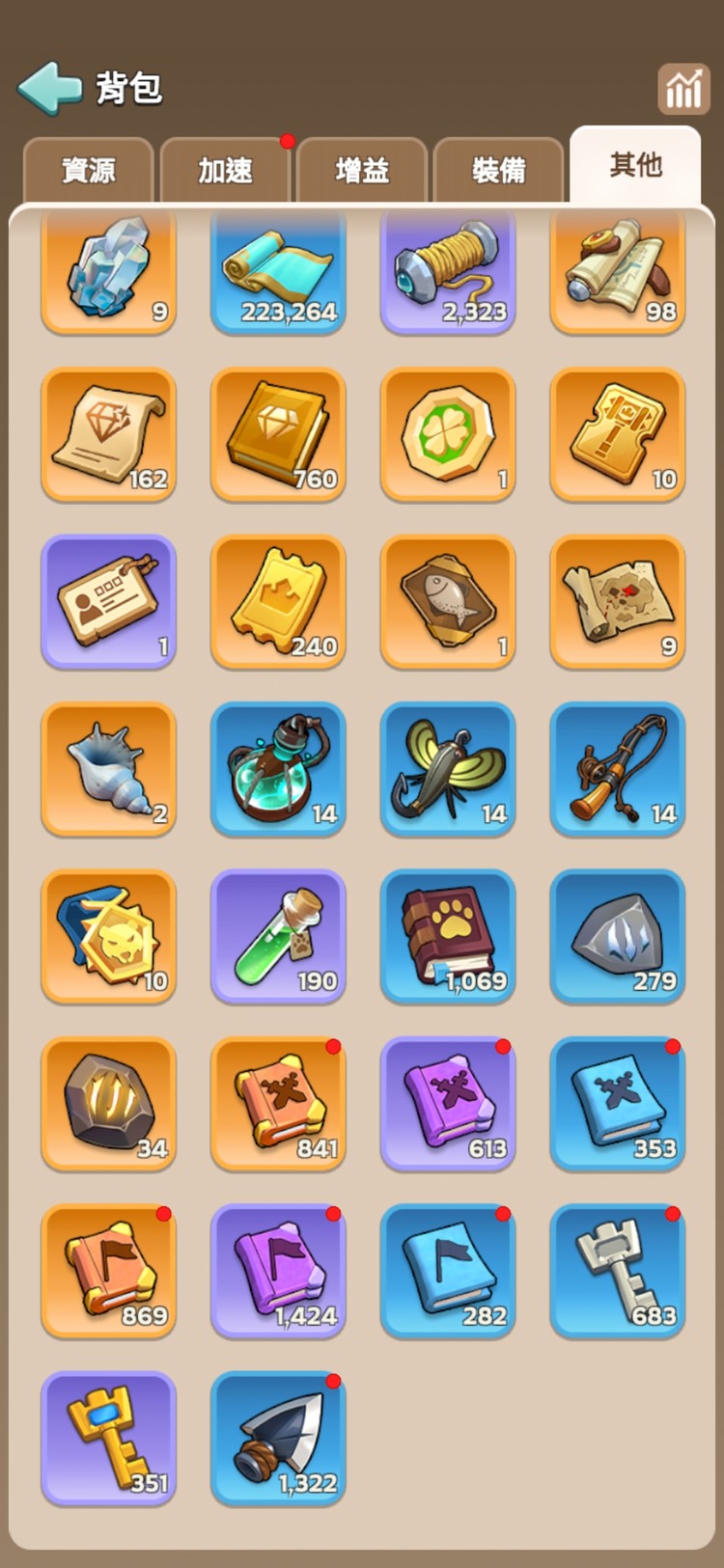Tap the arrowhead item with 1,322
The height and width of the screenshot is (1568, 724).
tap(278, 1438)
